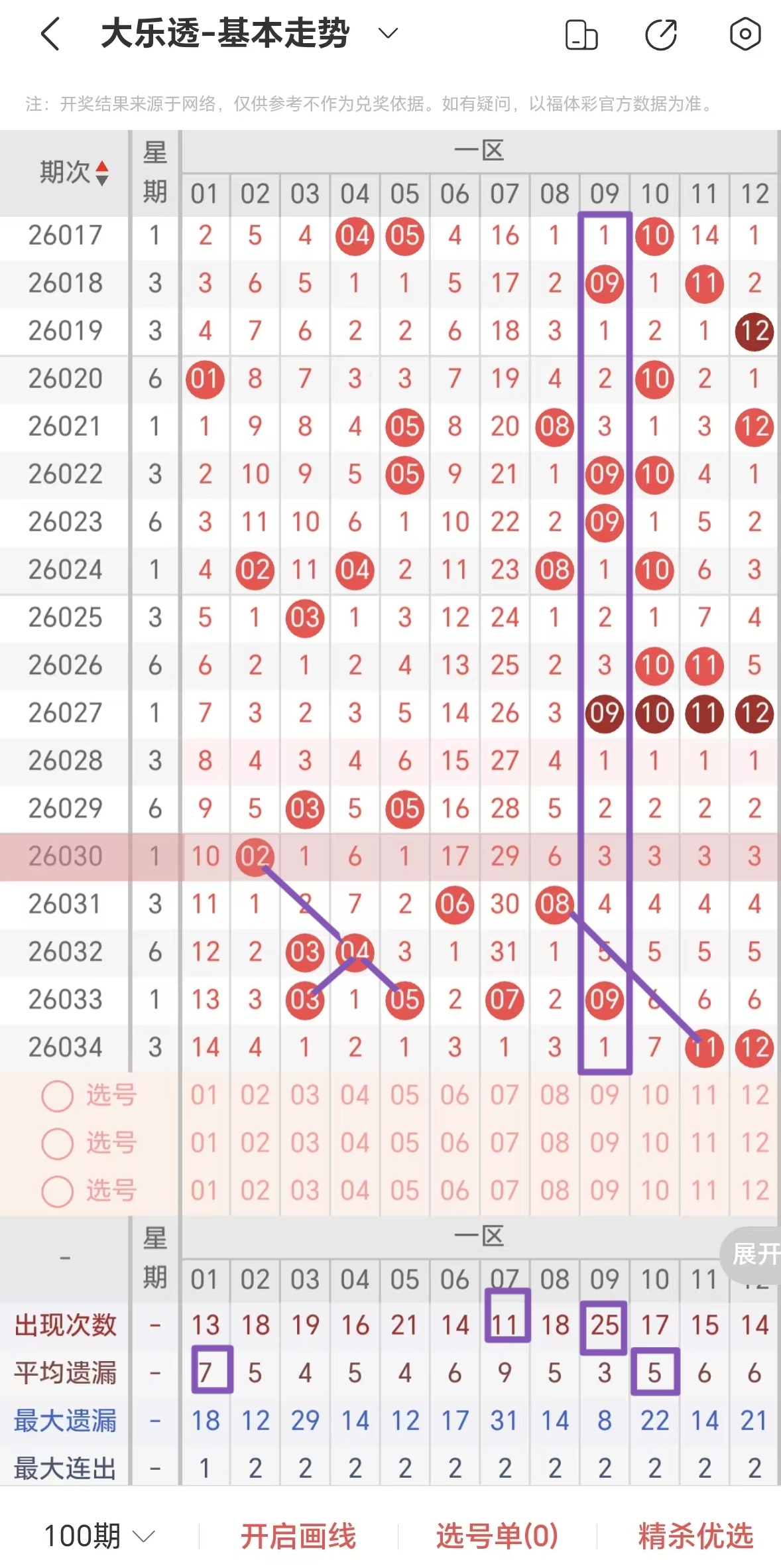
Task: Select number 05 in first 选号 row
Action: [x=404, y=1095]
